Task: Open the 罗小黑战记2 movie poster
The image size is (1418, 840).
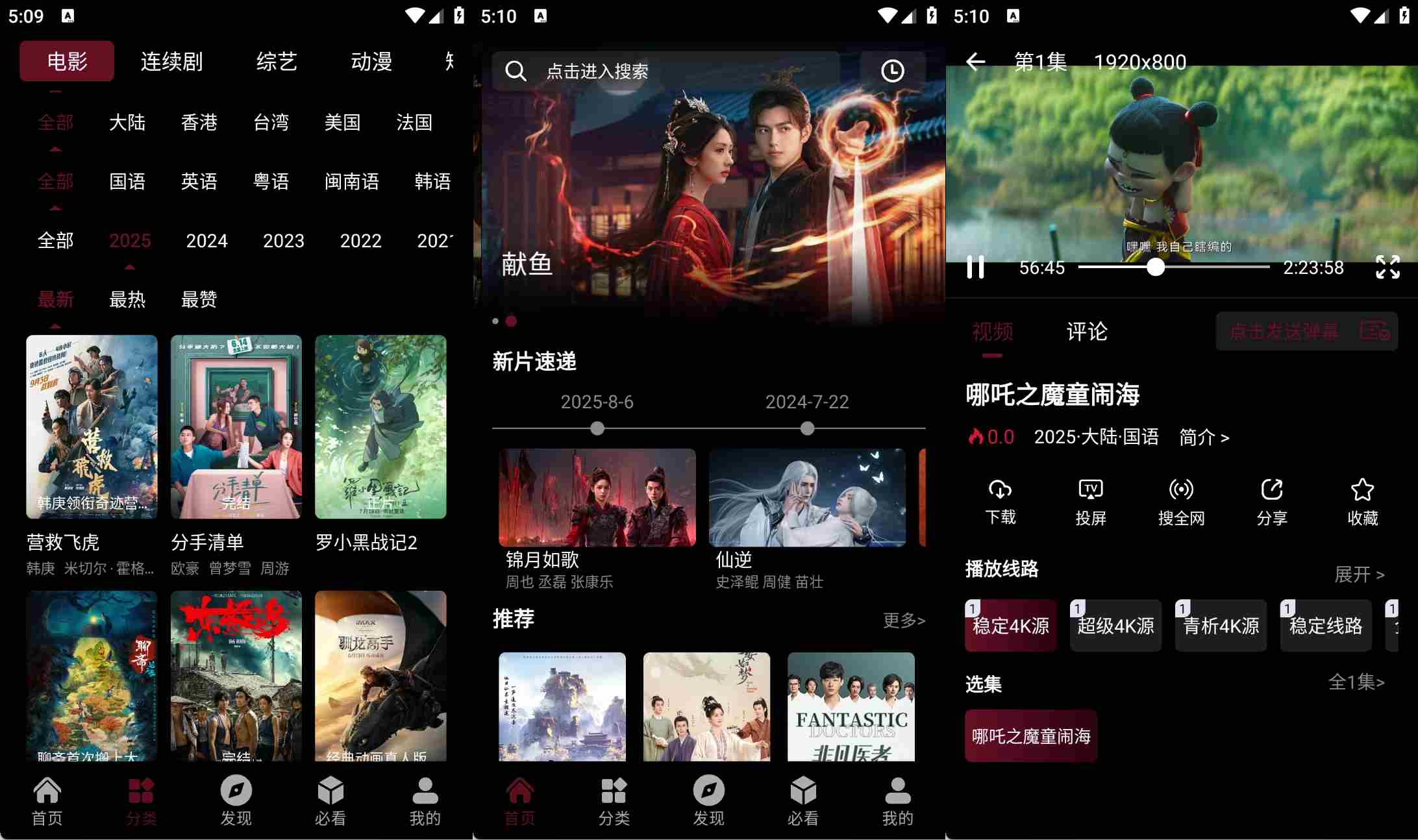Action: pyautogui.click(x=380, y=426)
